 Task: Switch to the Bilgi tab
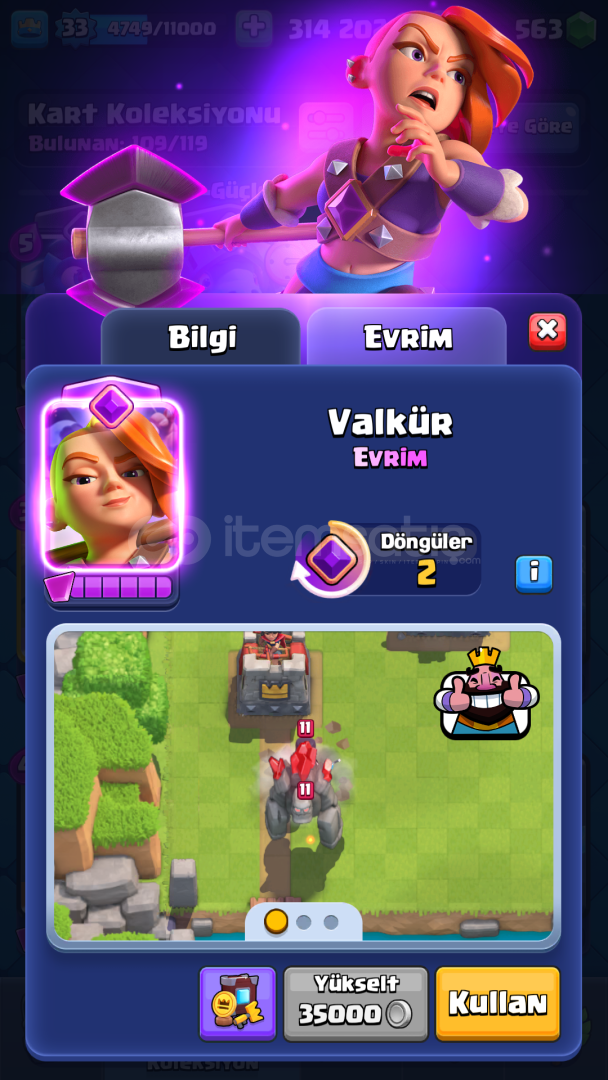tap(201, 338)
